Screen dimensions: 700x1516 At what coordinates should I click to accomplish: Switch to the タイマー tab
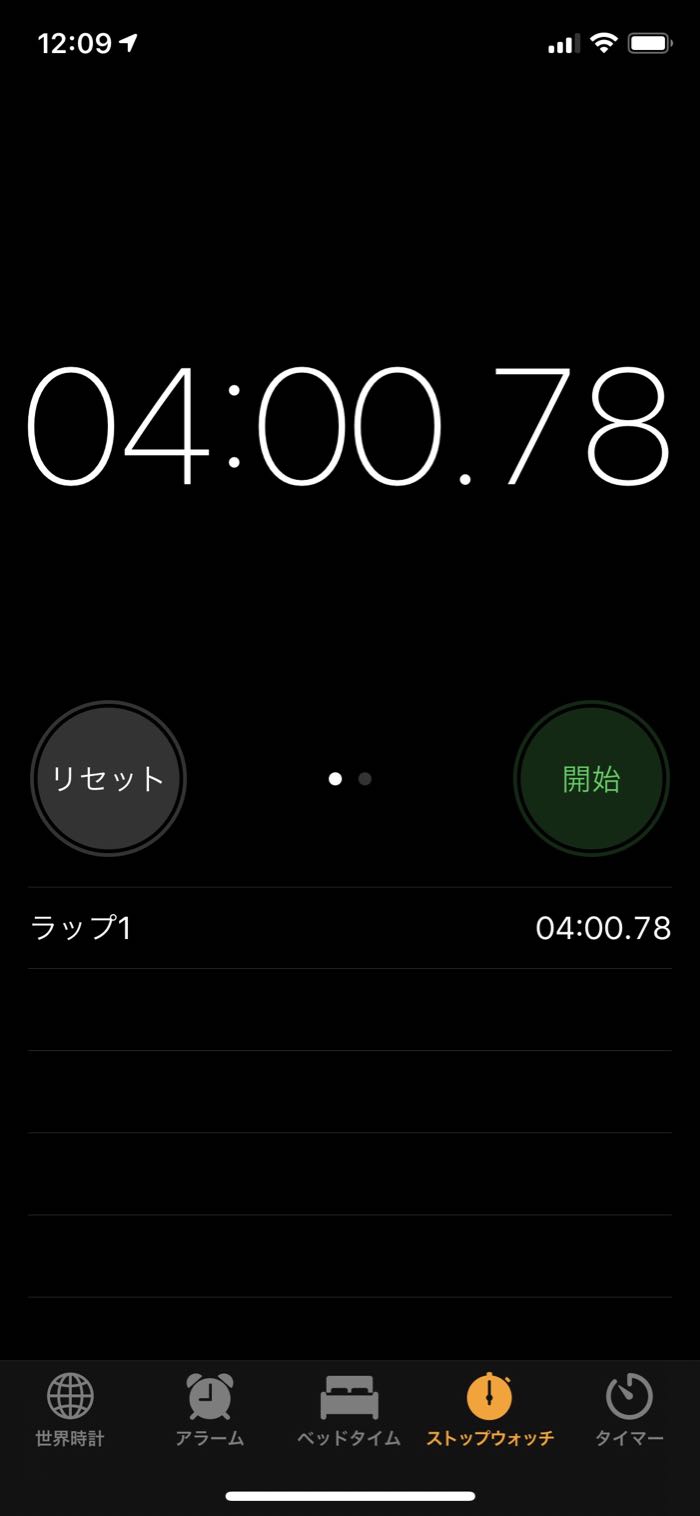coord(629,1410)
